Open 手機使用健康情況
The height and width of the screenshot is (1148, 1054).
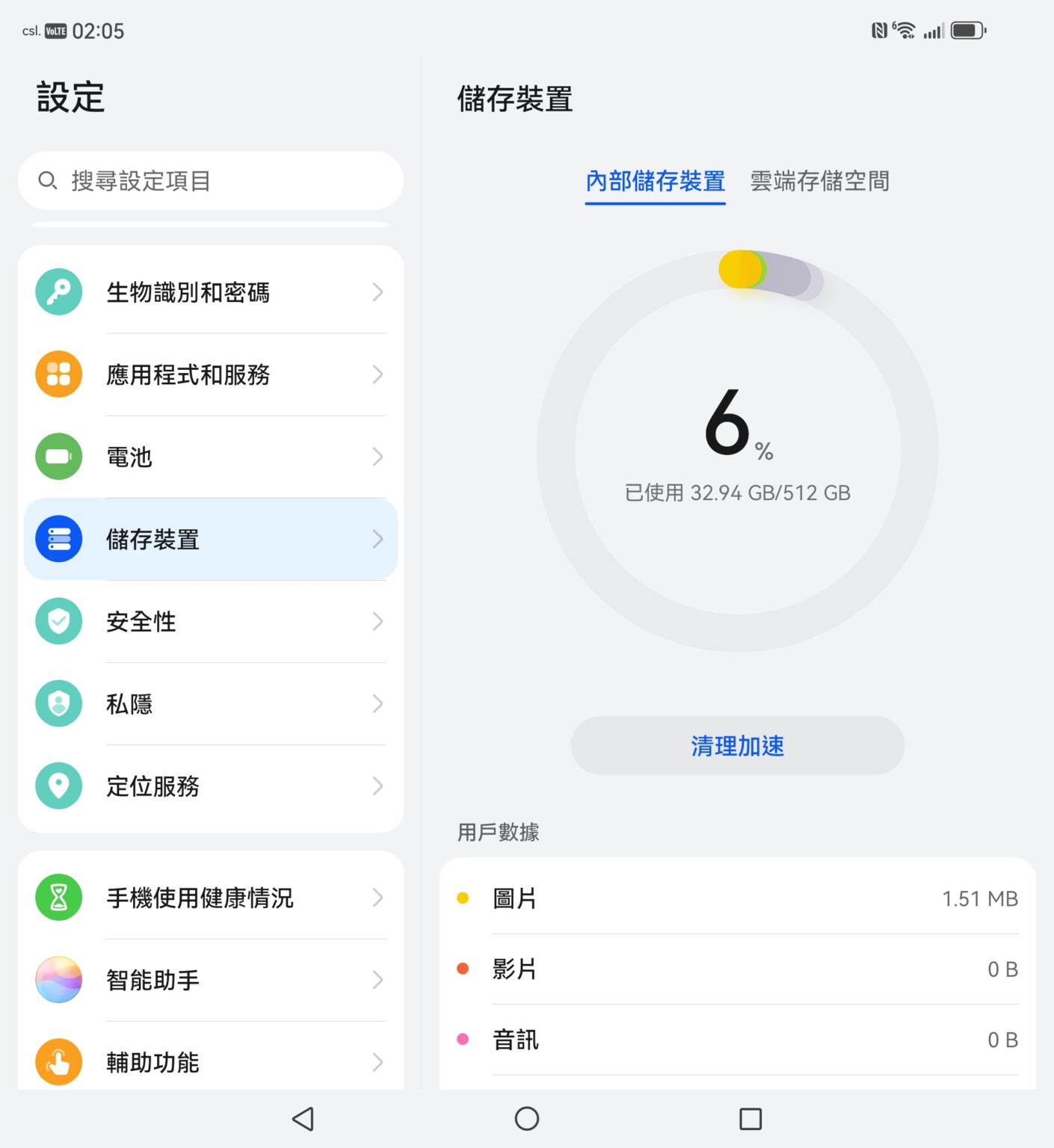(x=211, y=898)
